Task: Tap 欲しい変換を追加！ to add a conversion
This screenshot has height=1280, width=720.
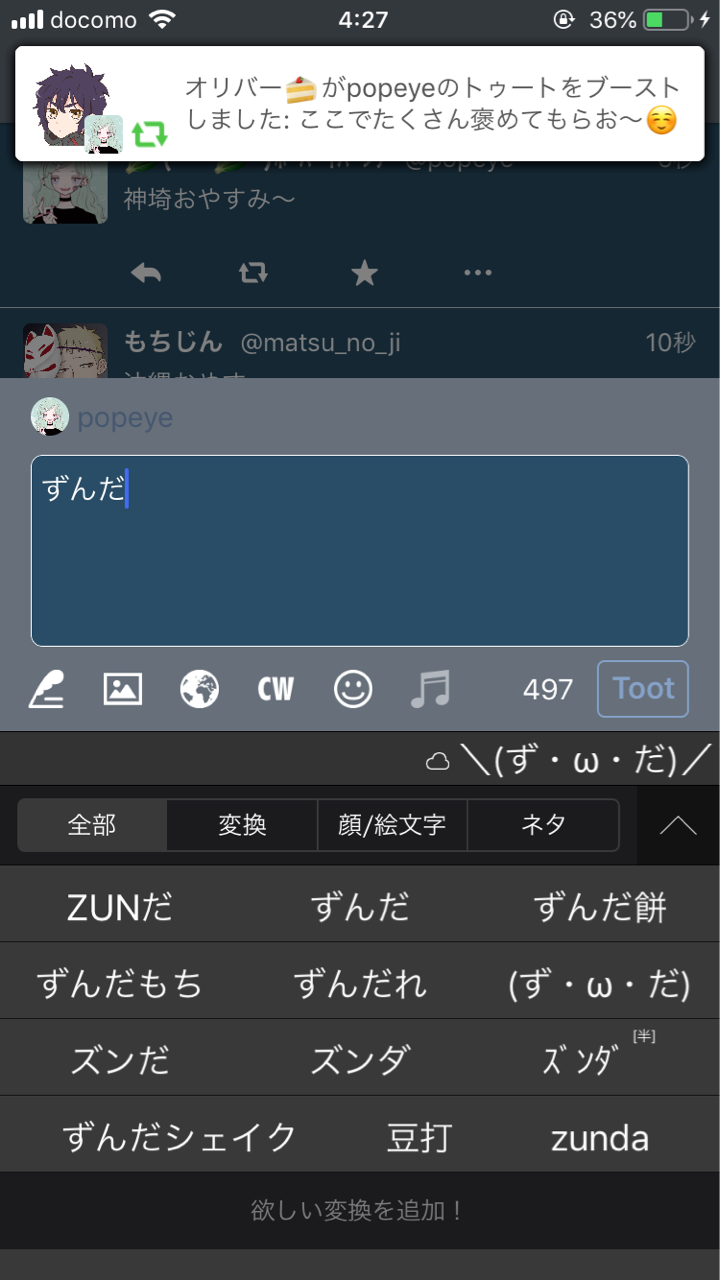Action: [x=360, y=1211]
